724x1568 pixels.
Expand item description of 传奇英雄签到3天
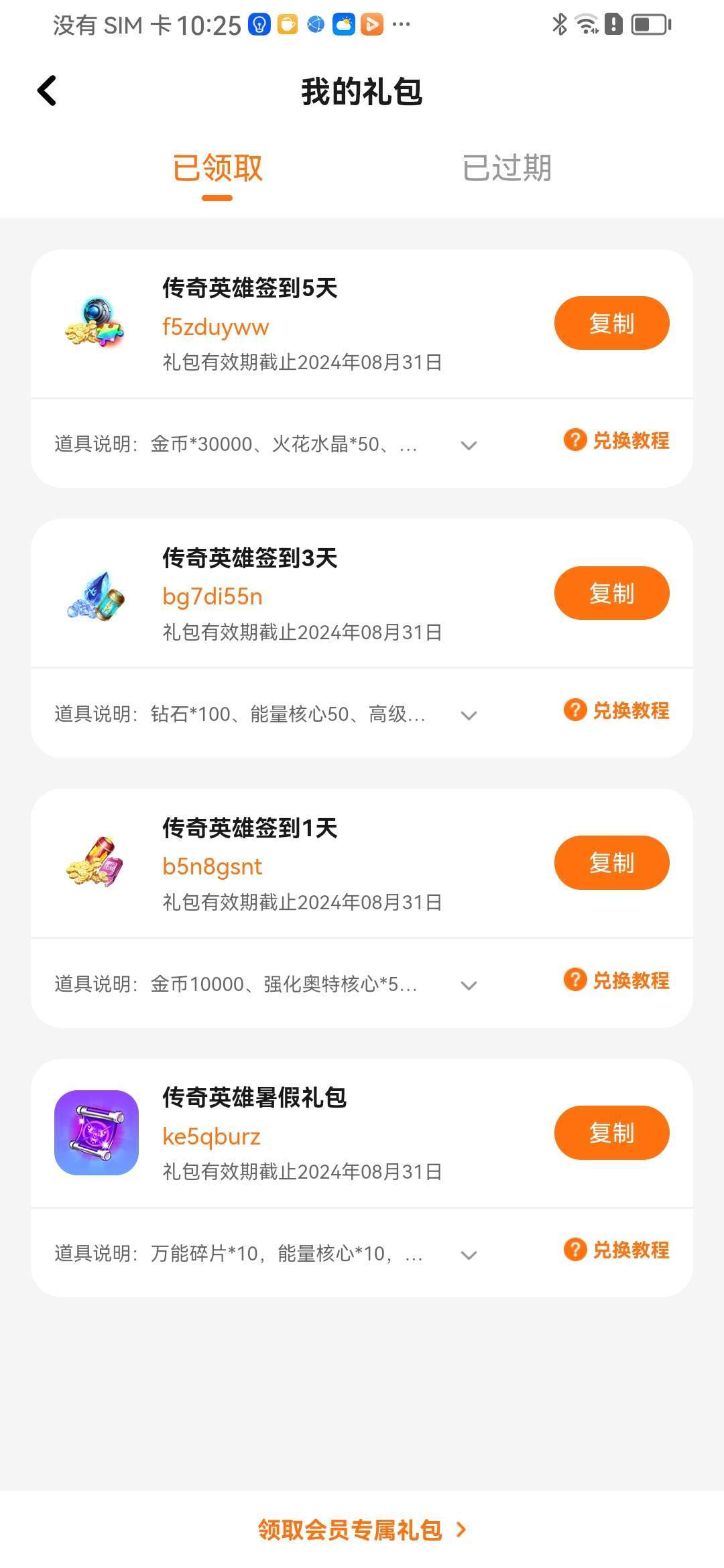click(x=469, y=716)
